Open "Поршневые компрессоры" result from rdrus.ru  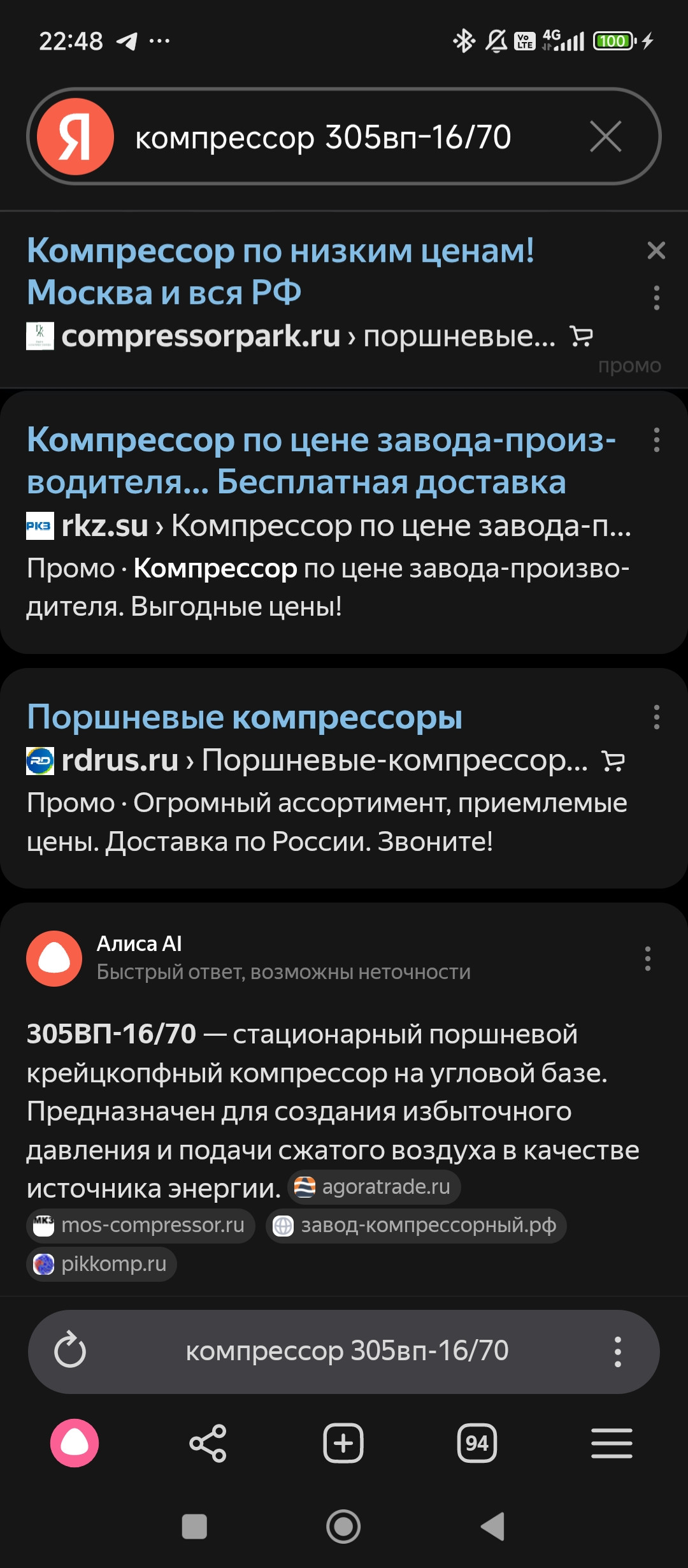(245, 717)
